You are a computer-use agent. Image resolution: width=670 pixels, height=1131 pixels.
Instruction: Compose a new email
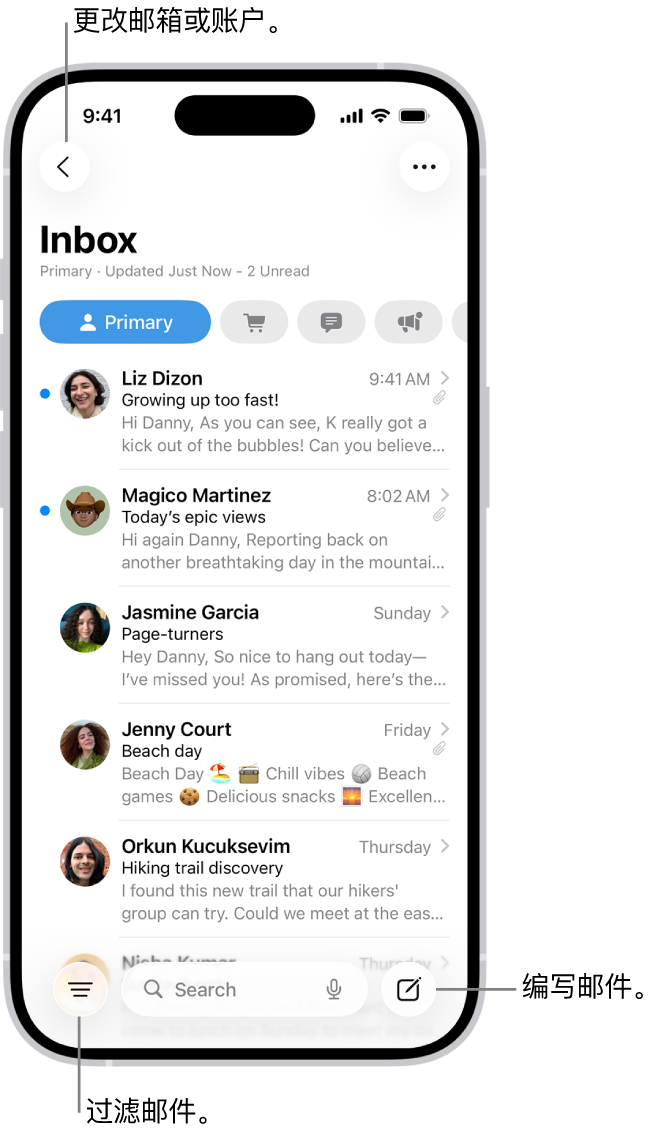(408, 990)
